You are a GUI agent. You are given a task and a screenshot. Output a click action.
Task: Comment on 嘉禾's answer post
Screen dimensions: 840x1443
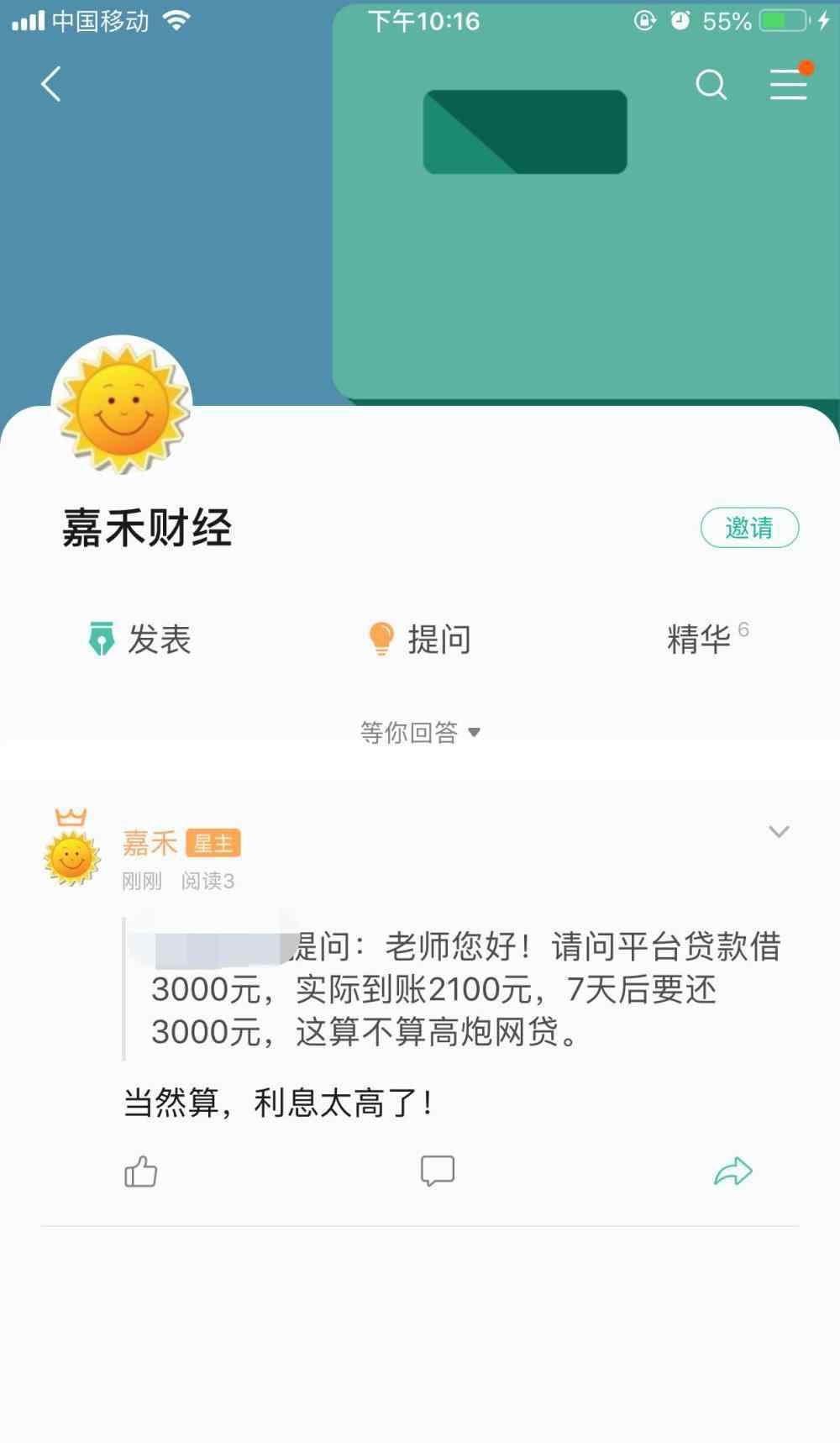coord(437,1171)
